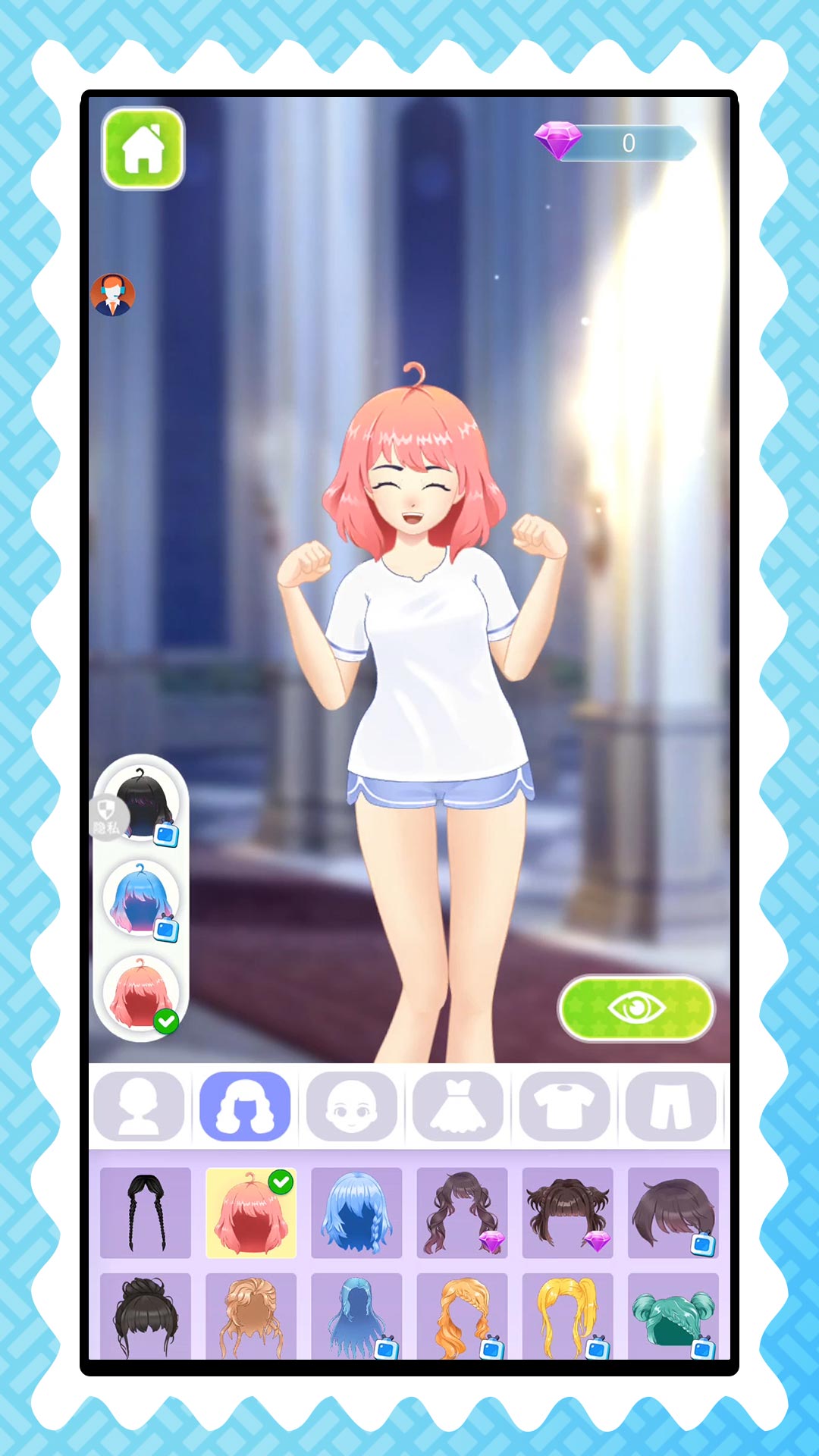Select the brown wavy pigtails hairstyle
Image resolution: width=819 pixels, height=1456 pixels.
click(462, 1213)
